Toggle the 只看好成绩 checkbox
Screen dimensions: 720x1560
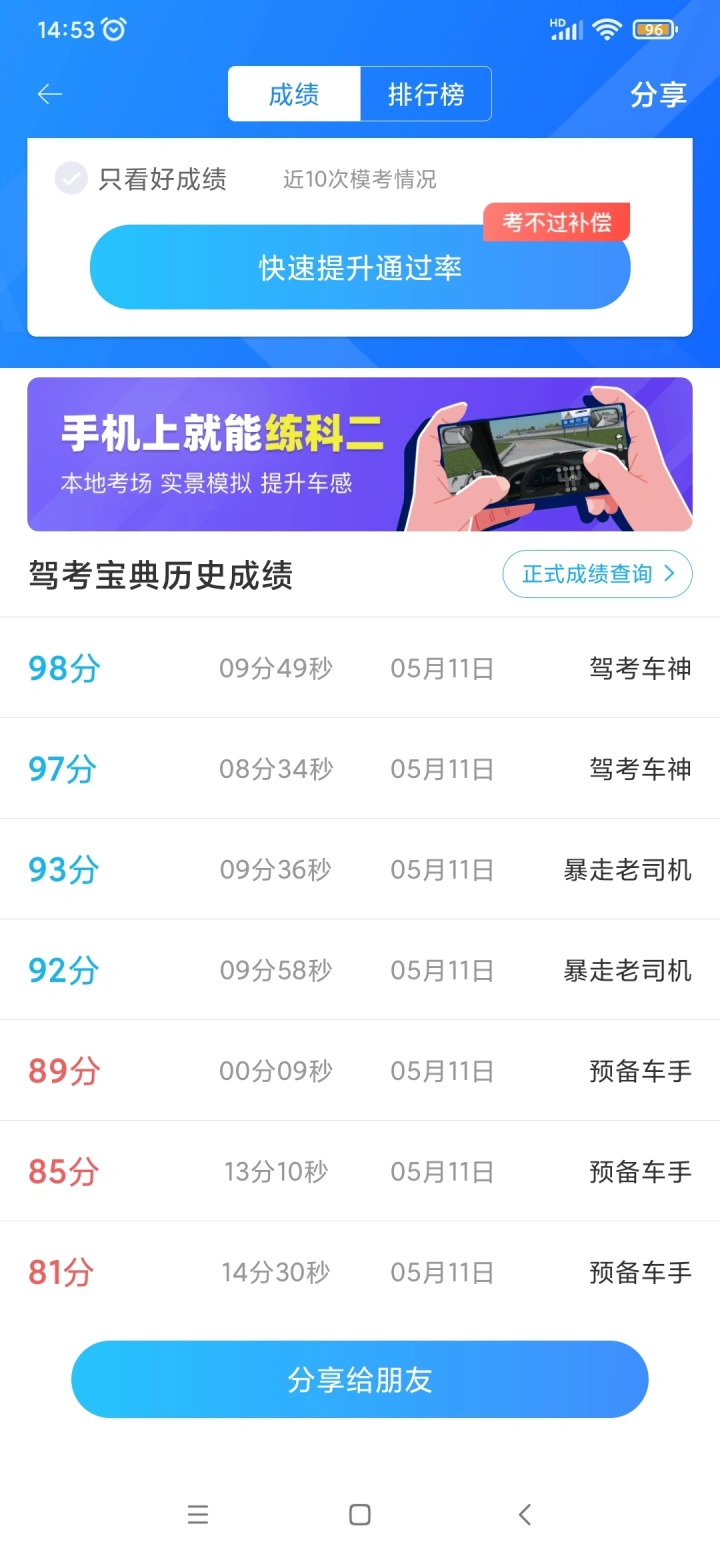point(71,179)
